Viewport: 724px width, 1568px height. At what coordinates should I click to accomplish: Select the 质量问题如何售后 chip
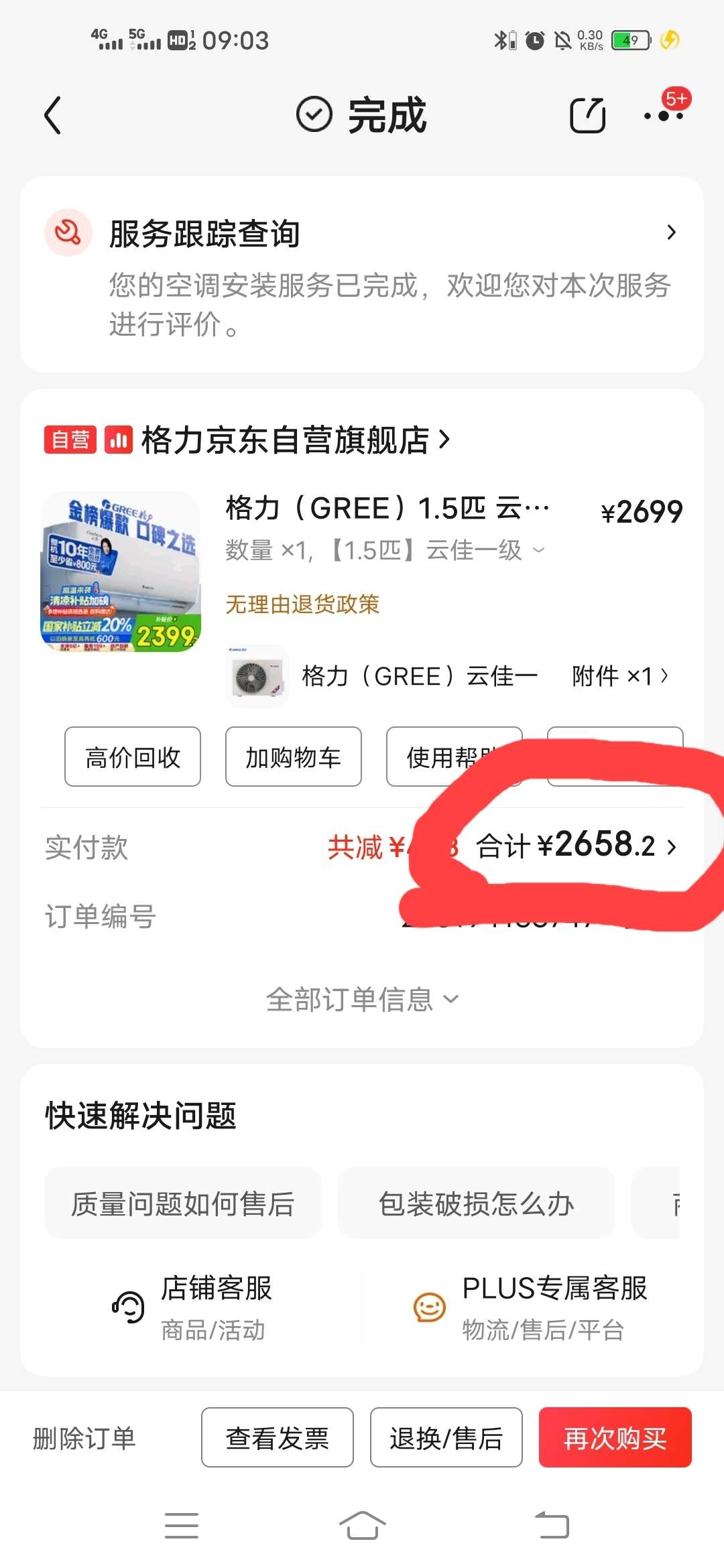click(x=183, y=1203)
